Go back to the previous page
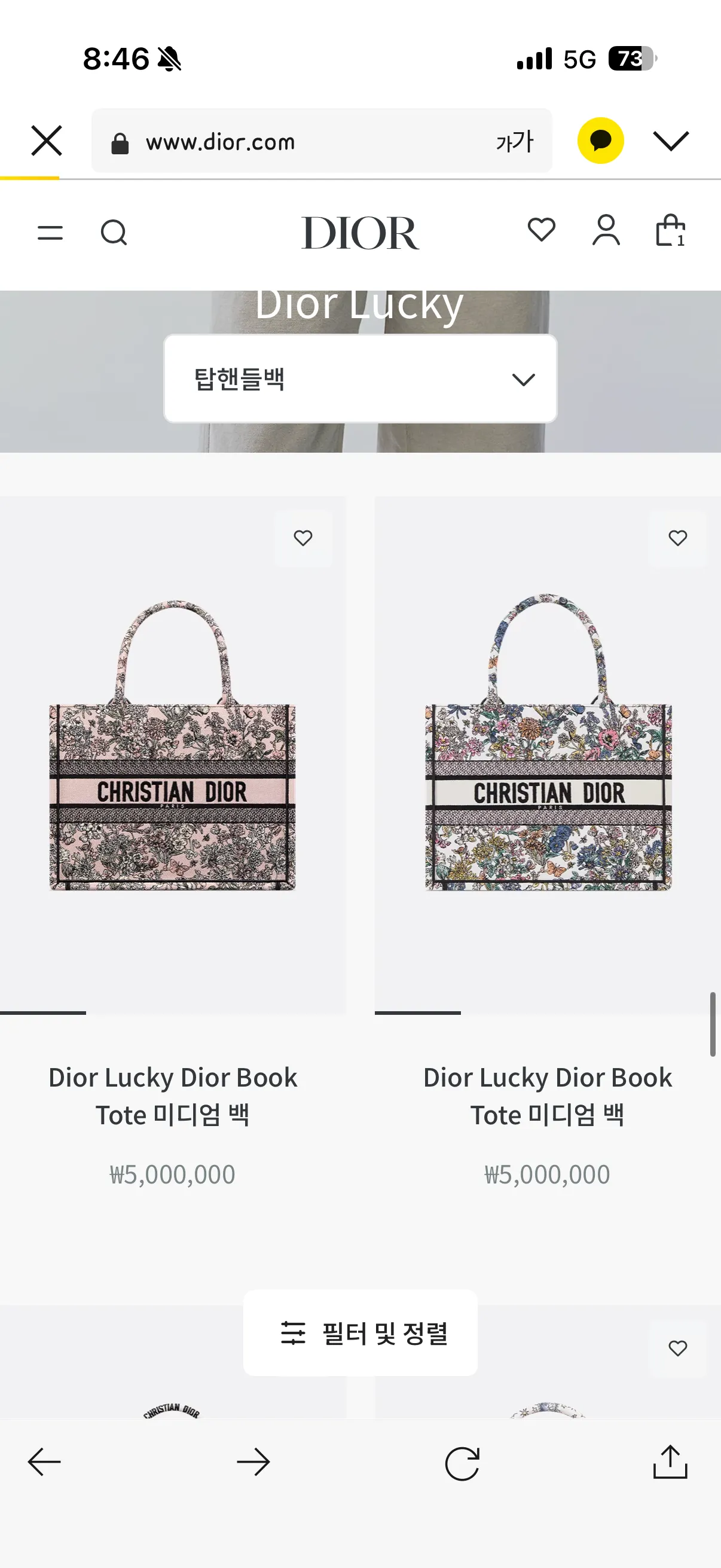The height and width of the screenshot is (1568, 721). [44, 1462]
